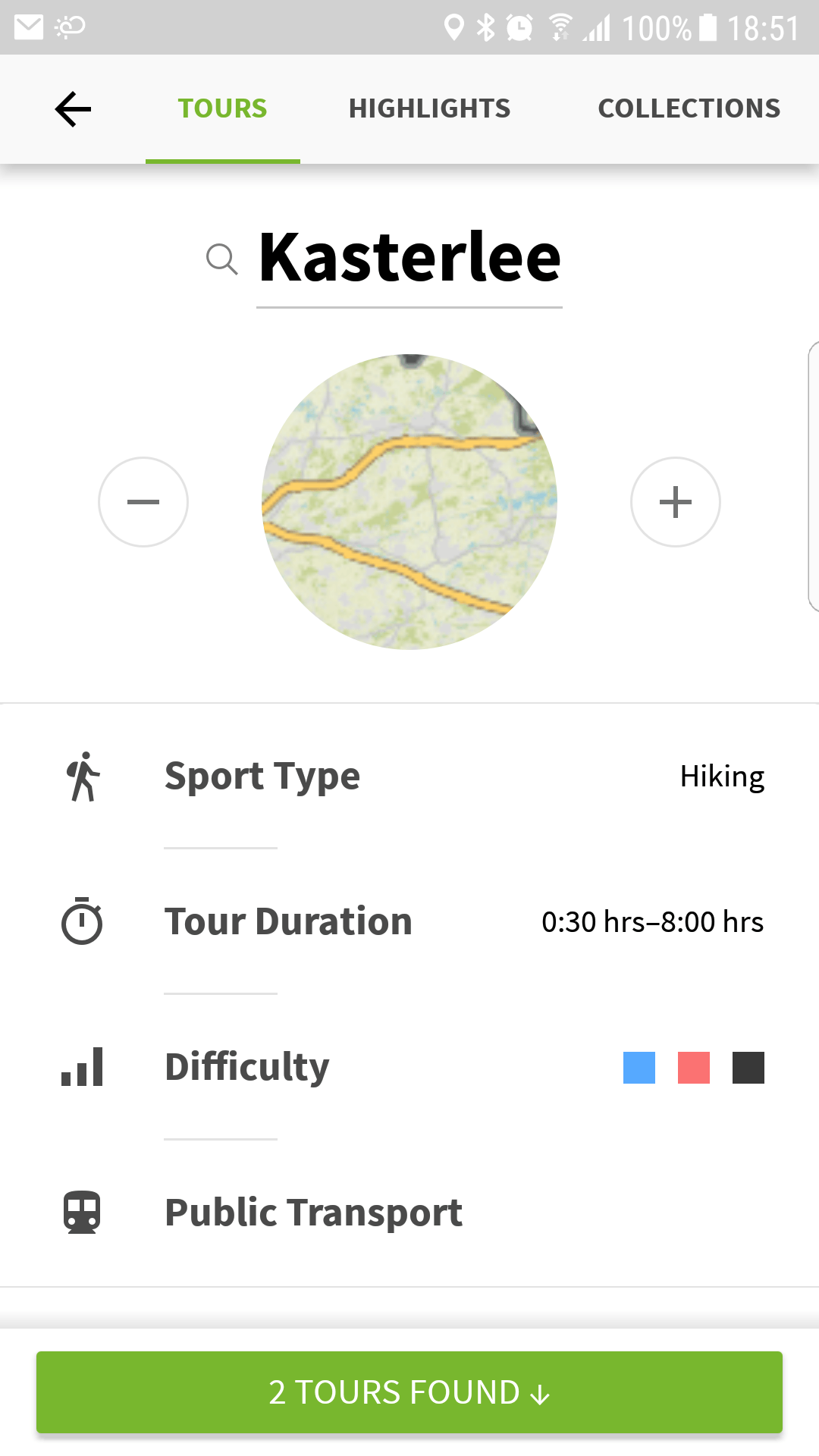Open the Difficulty filter
The image size is (819, 1456).
(409, 1068)
